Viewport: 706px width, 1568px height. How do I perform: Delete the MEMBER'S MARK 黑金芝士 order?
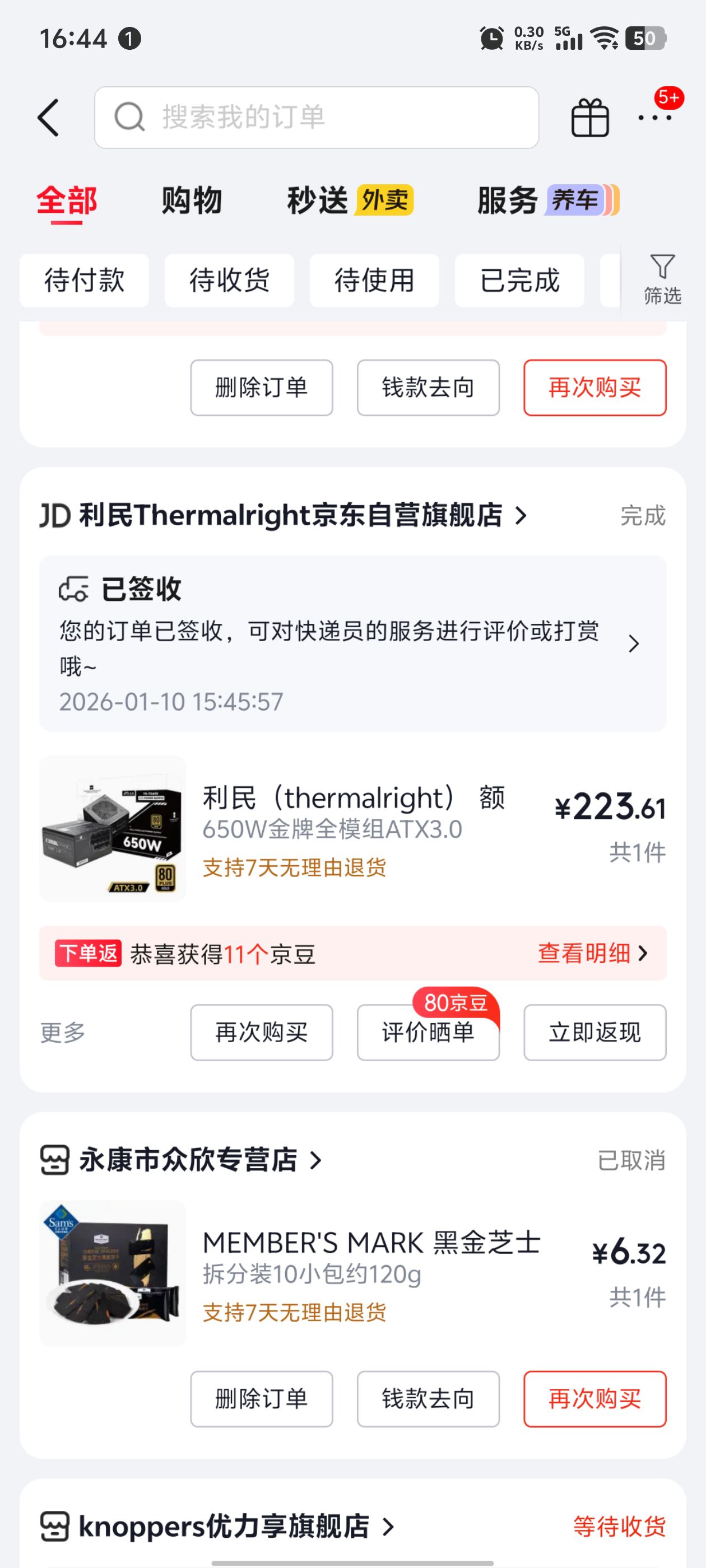(261, 1399)
